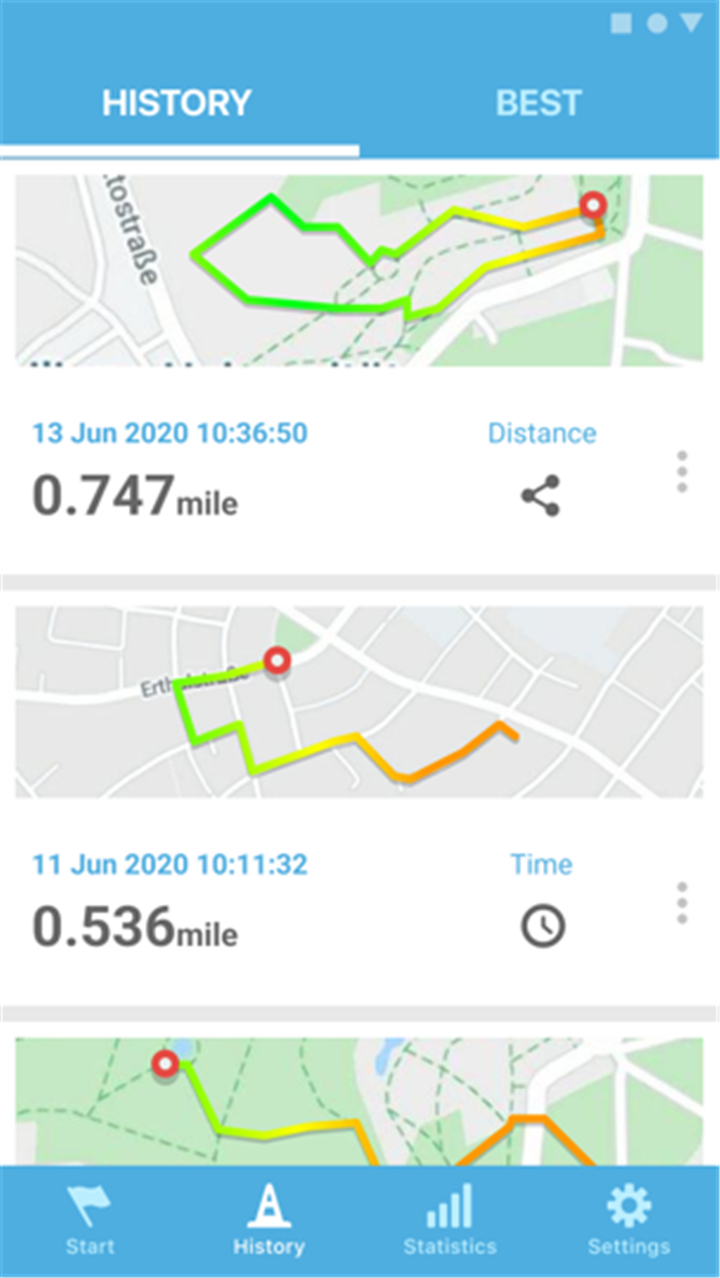Image resolution: width=720 pixels, height=1278 pixels.
Task: Open overflow menu for 0.747 mile run
Action: tap(682, 471)
